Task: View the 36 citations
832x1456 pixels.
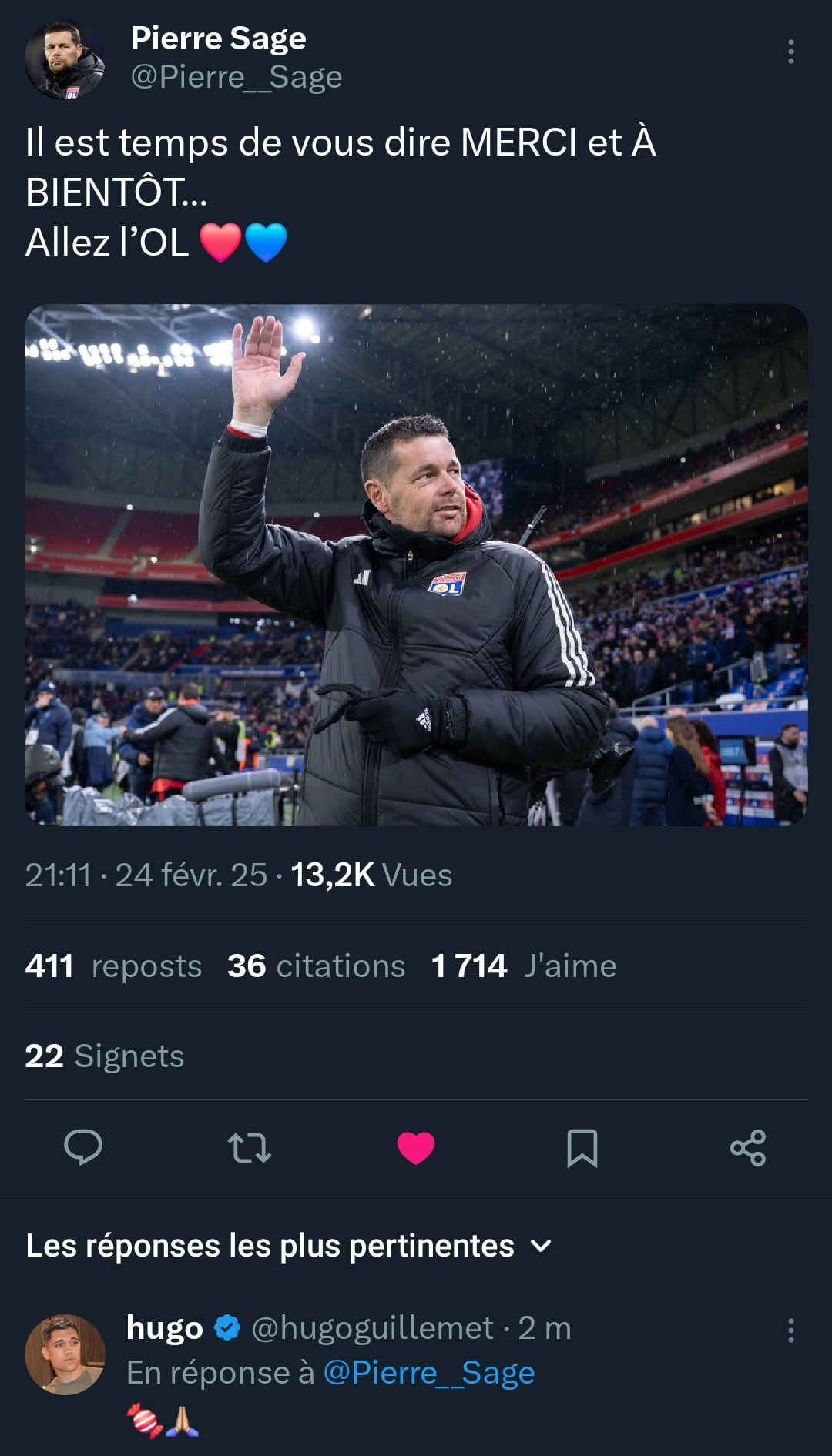Action: [x=316, y=966]
